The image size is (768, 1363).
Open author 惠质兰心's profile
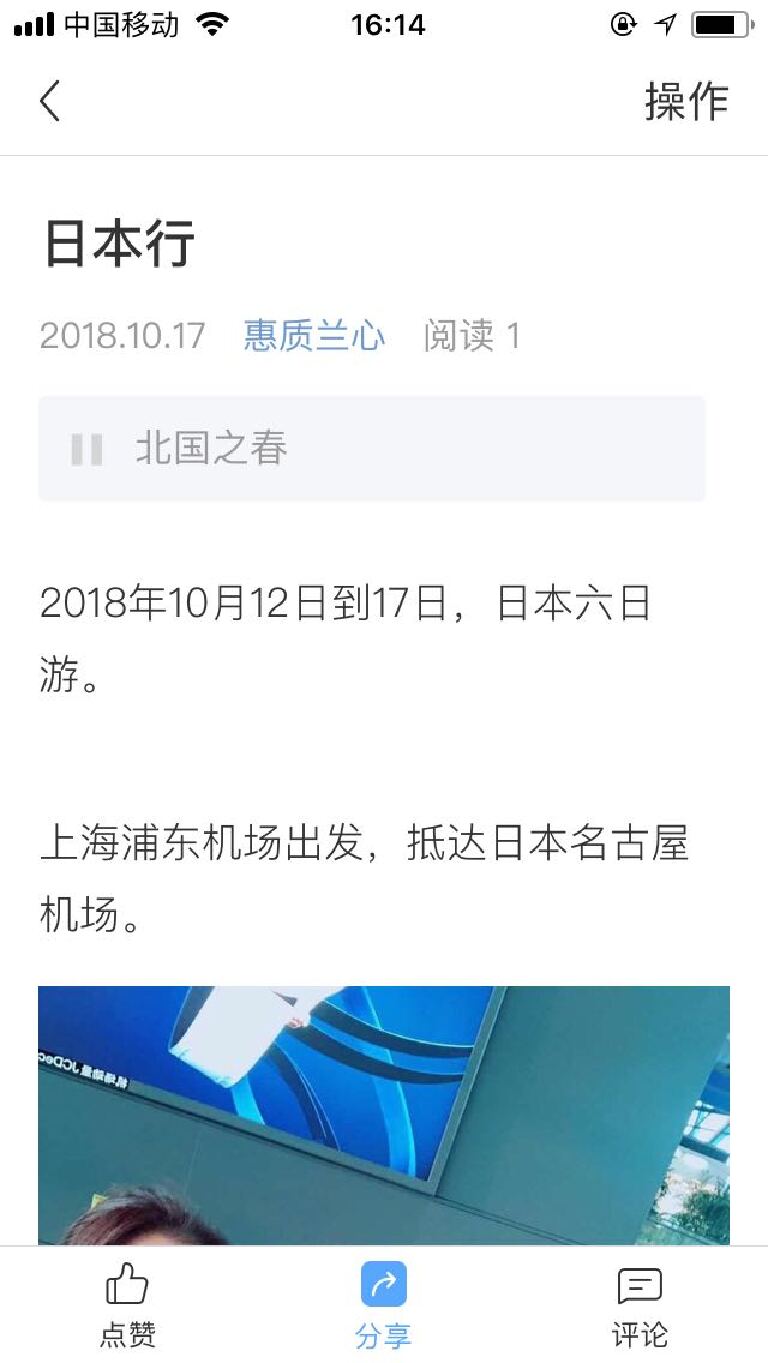coord(314,336)
